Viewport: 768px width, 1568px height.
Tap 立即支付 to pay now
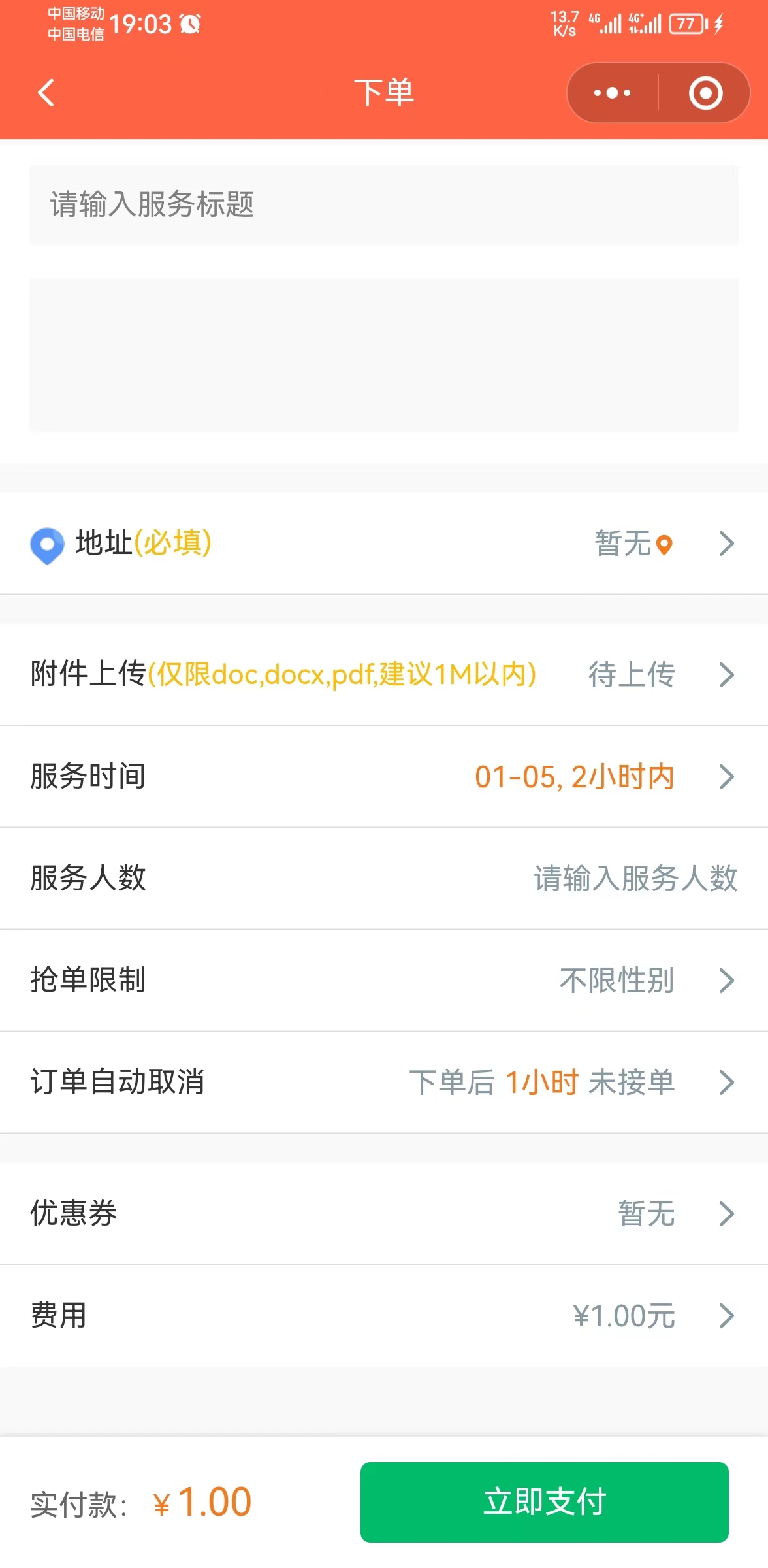coord(544,1501)
